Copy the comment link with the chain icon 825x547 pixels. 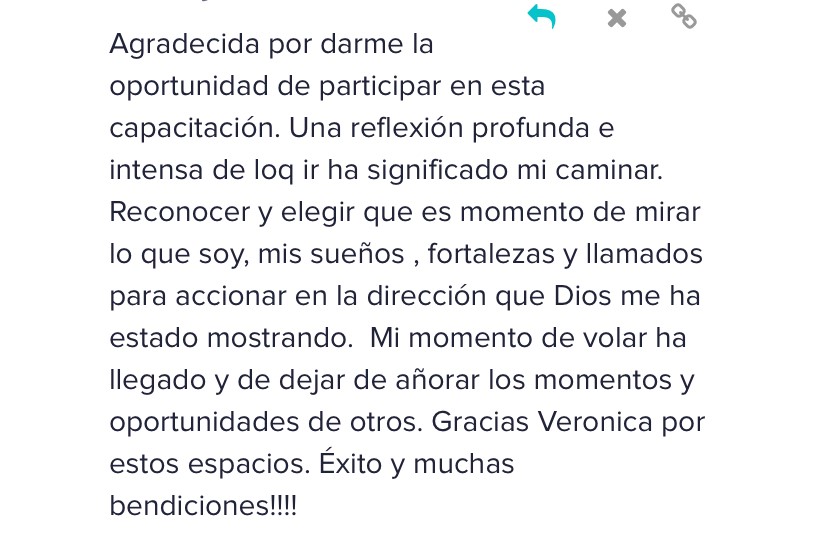pyautogui.click(x=684, y=16)
